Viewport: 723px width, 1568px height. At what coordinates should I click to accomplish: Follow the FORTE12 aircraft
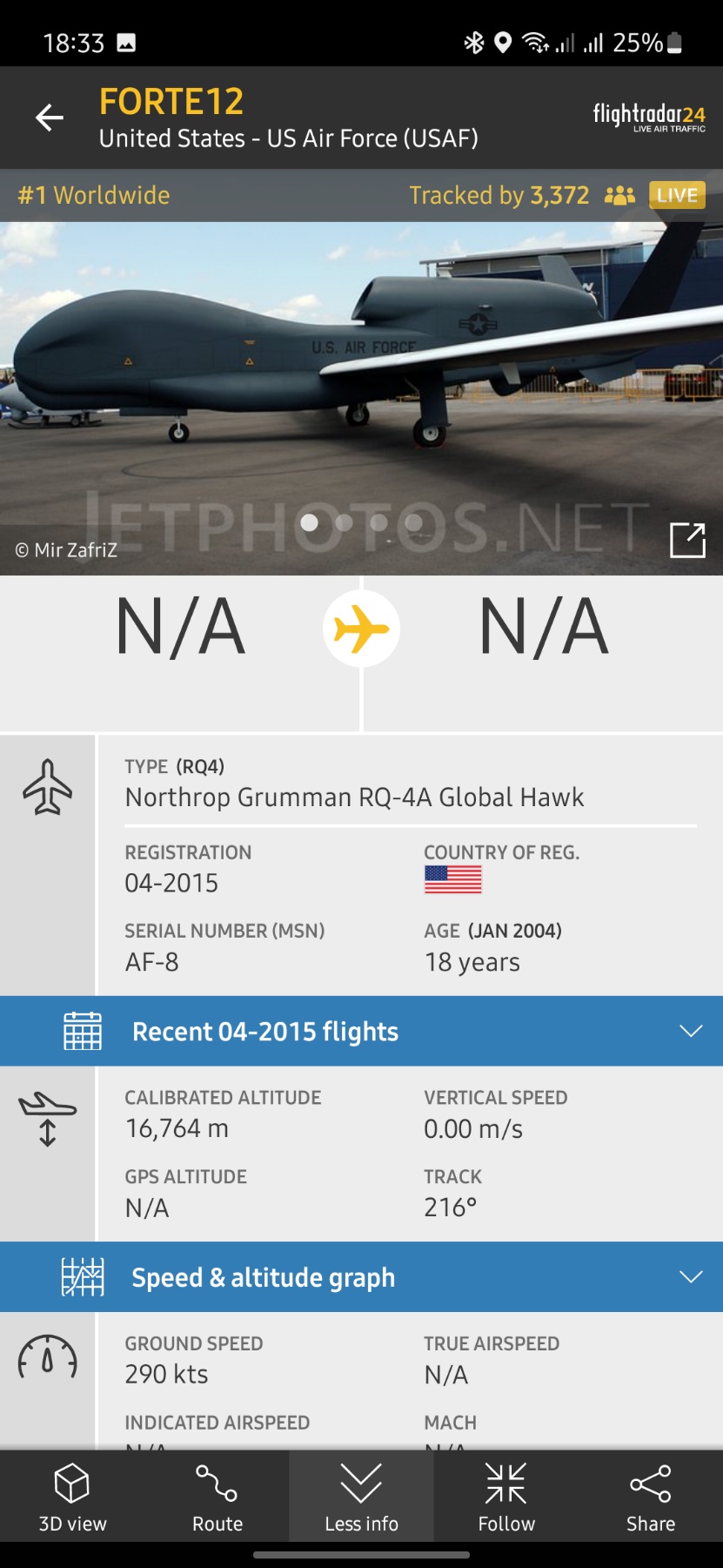pos(506,1497)
